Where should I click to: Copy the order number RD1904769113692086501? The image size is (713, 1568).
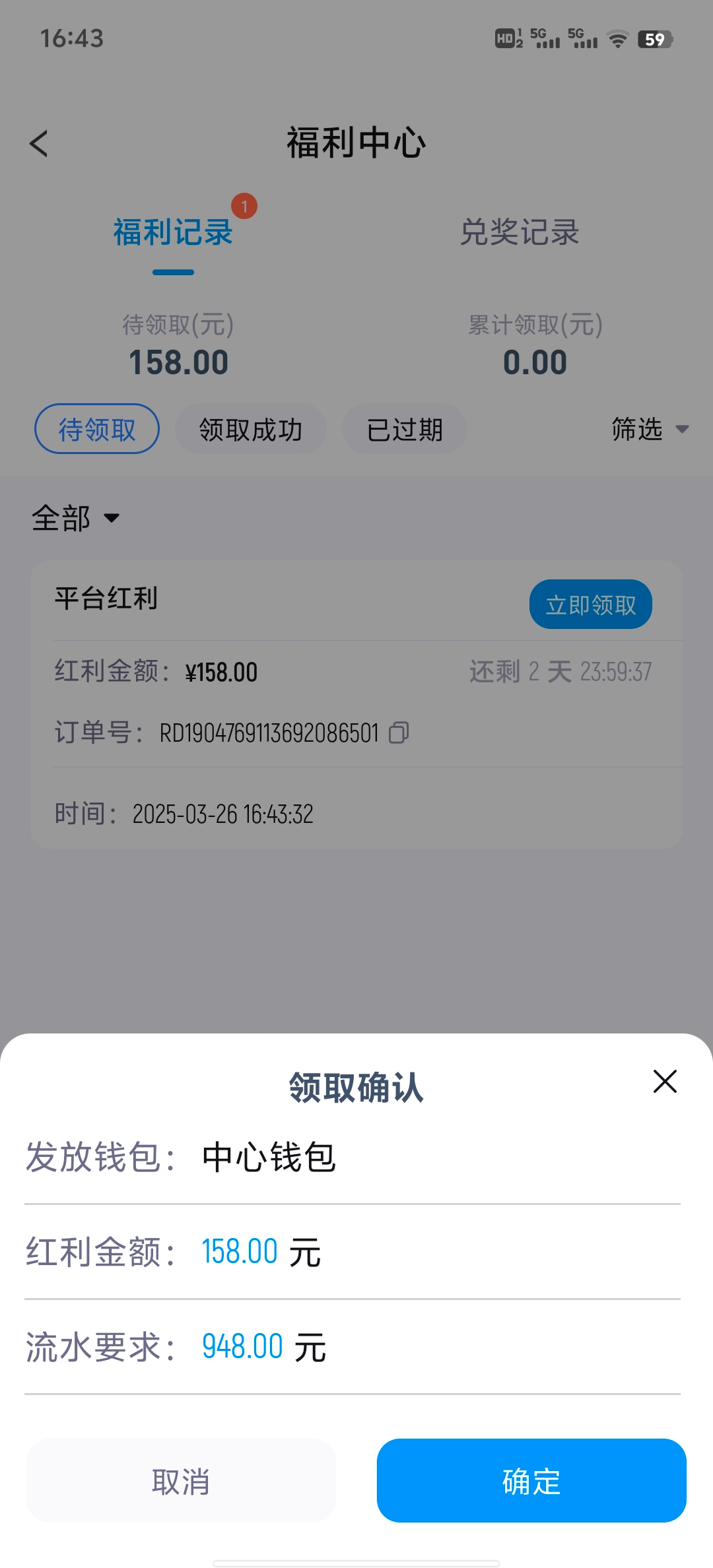(399, 733)
